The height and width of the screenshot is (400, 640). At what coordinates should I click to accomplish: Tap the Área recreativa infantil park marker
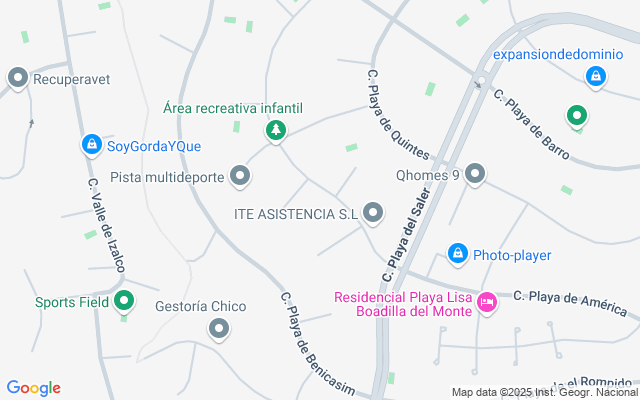(x=275, y=130)
